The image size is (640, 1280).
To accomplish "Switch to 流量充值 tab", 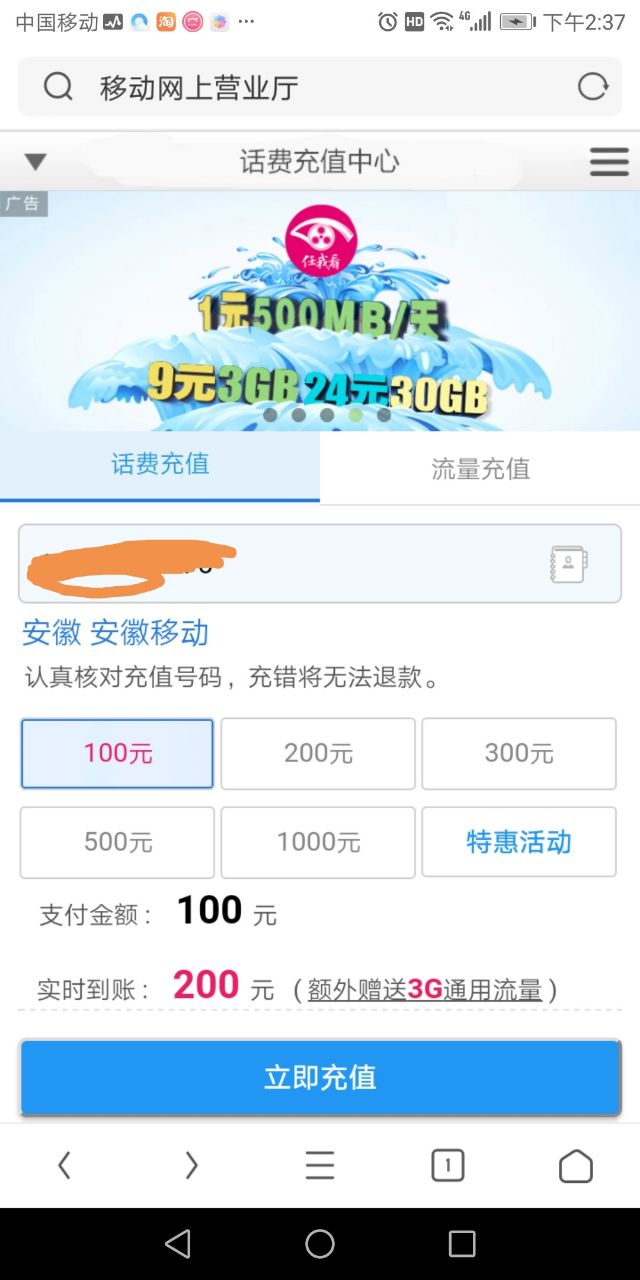I will coord(480,468).
